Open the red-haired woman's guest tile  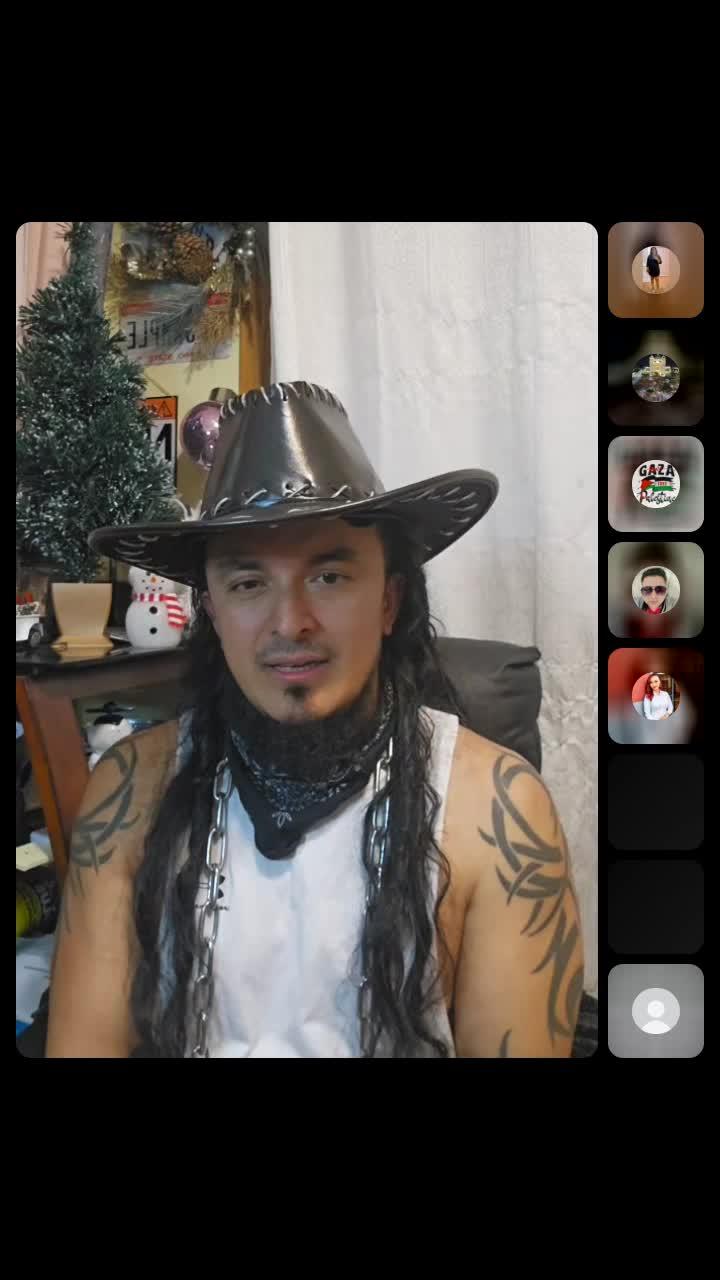coord(656,696)
